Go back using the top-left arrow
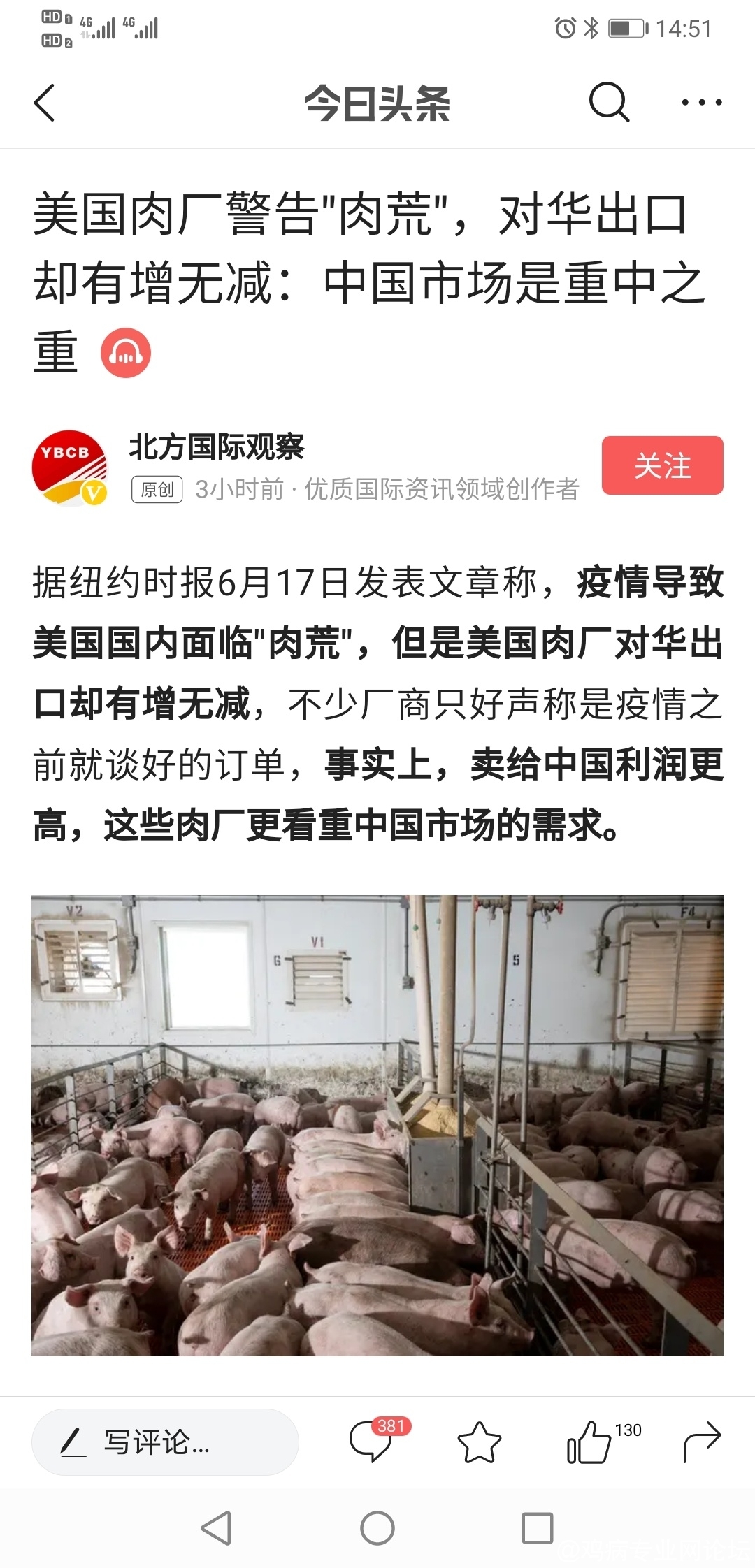This screenshot has width=755, height=1568. point(45,103)
